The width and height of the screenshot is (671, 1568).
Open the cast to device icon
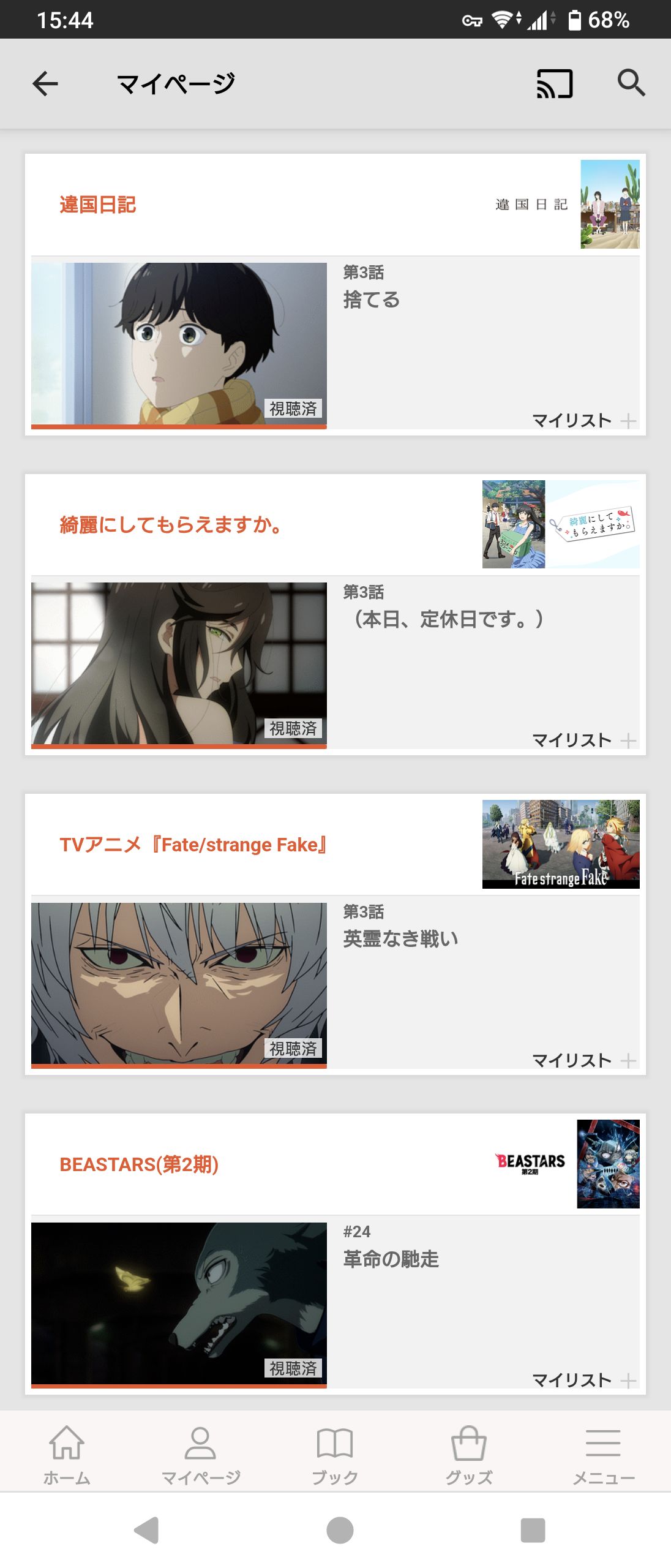coord(554,84)
